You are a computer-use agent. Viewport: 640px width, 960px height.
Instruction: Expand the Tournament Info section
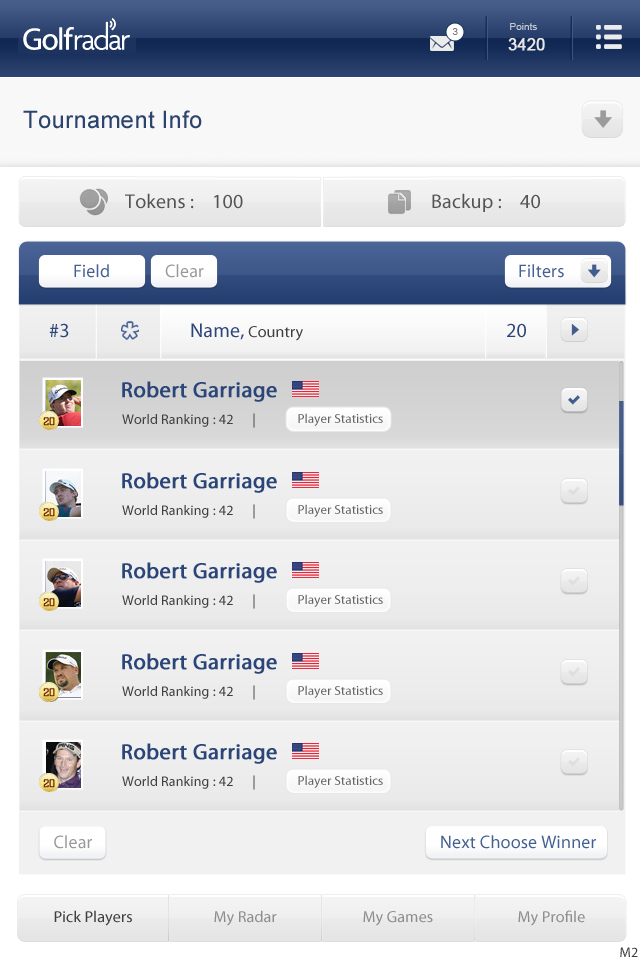click(602, 120)
